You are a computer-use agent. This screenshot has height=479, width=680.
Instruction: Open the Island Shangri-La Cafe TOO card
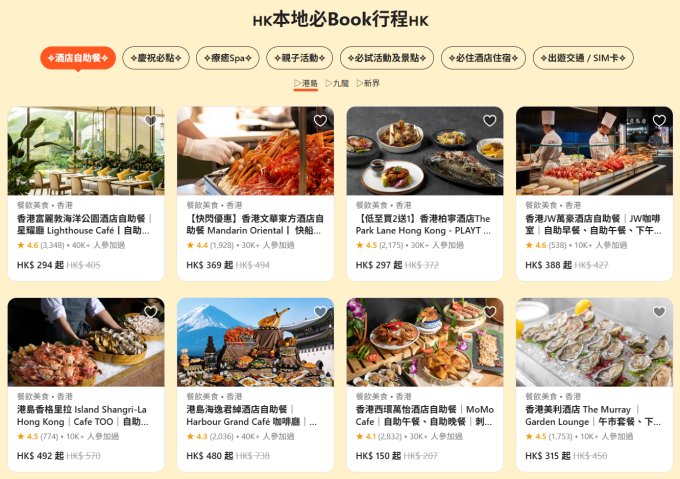85,415
